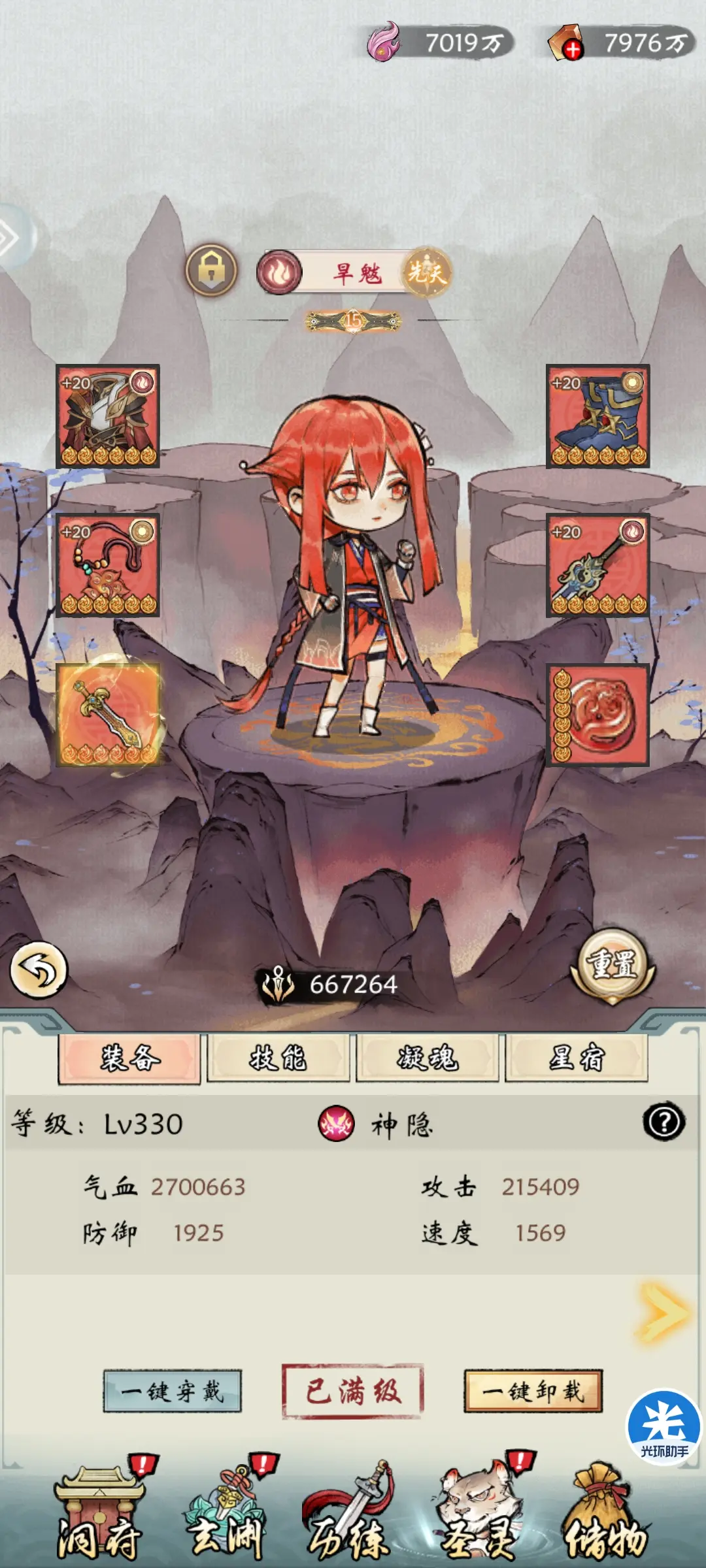Tap the back arrow button

pyautogui.click(x=39, y=970)
